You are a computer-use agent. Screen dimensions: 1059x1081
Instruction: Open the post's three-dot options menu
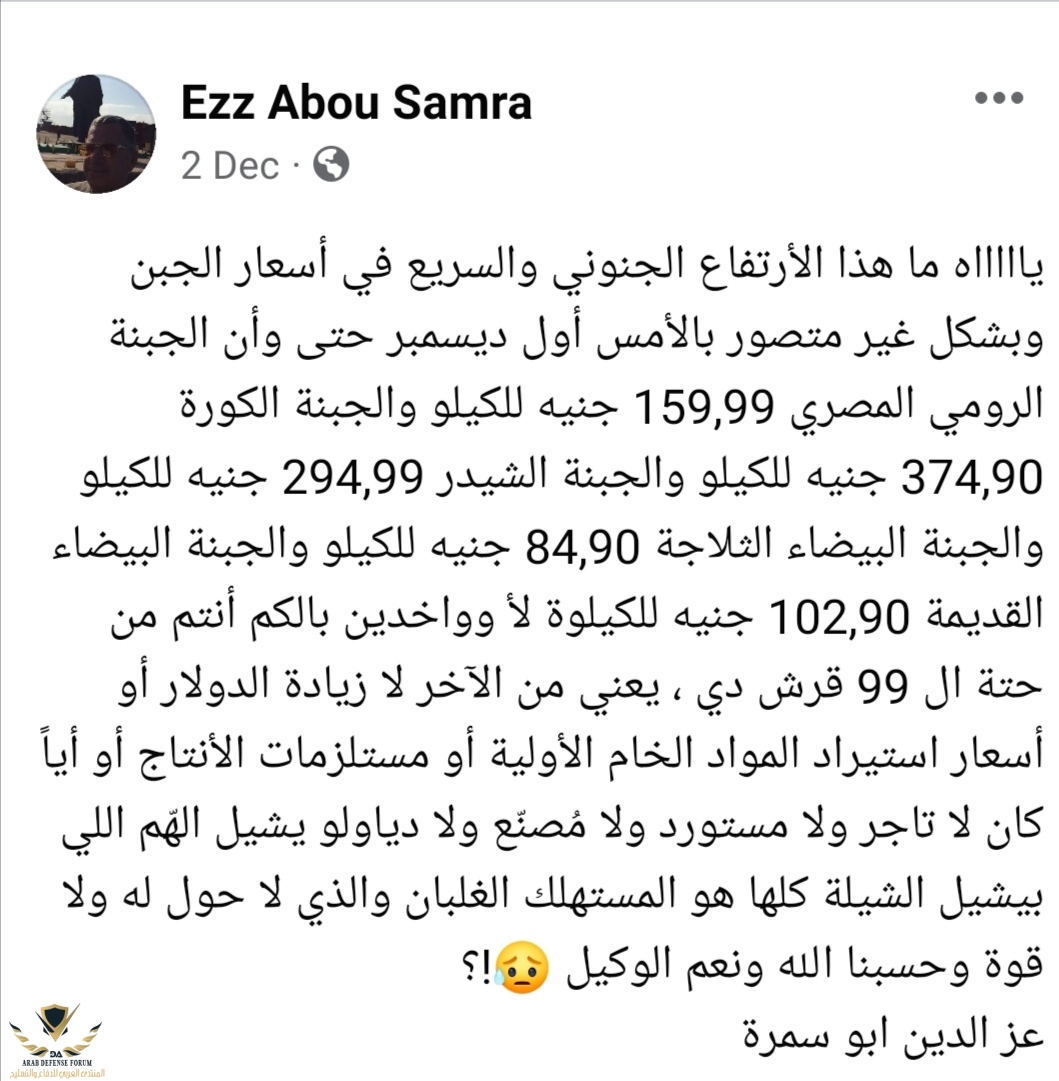point(999,99)
